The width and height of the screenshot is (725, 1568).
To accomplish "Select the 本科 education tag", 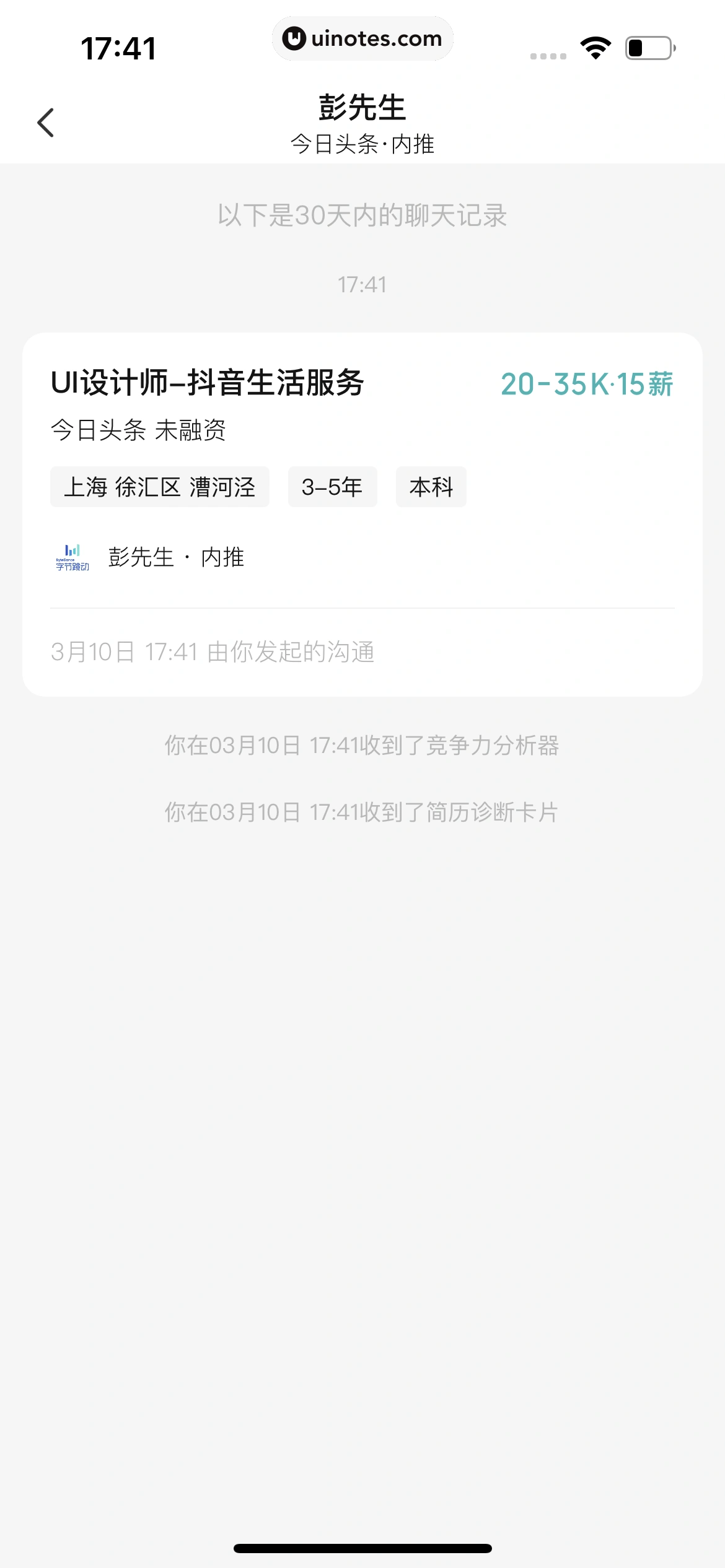I will coord(431,487).
